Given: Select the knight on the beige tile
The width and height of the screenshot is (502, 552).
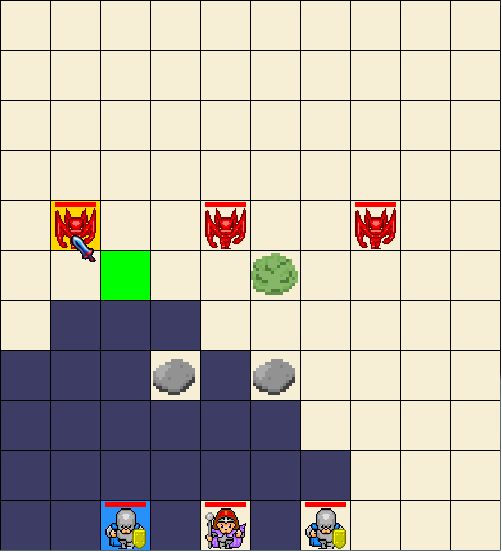Looking at the screenshot, I should pyautogui.click(x=325, y=525).
